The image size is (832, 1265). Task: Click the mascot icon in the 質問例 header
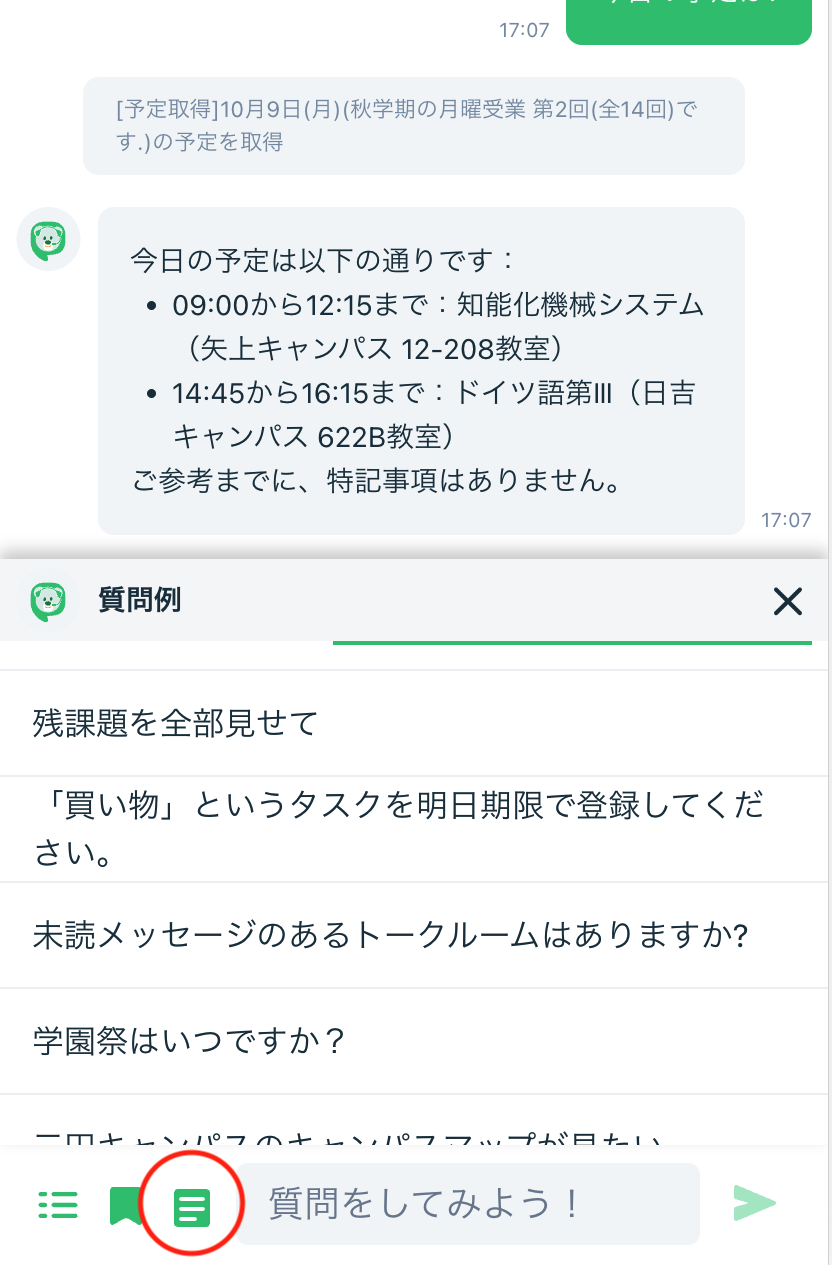49,601
